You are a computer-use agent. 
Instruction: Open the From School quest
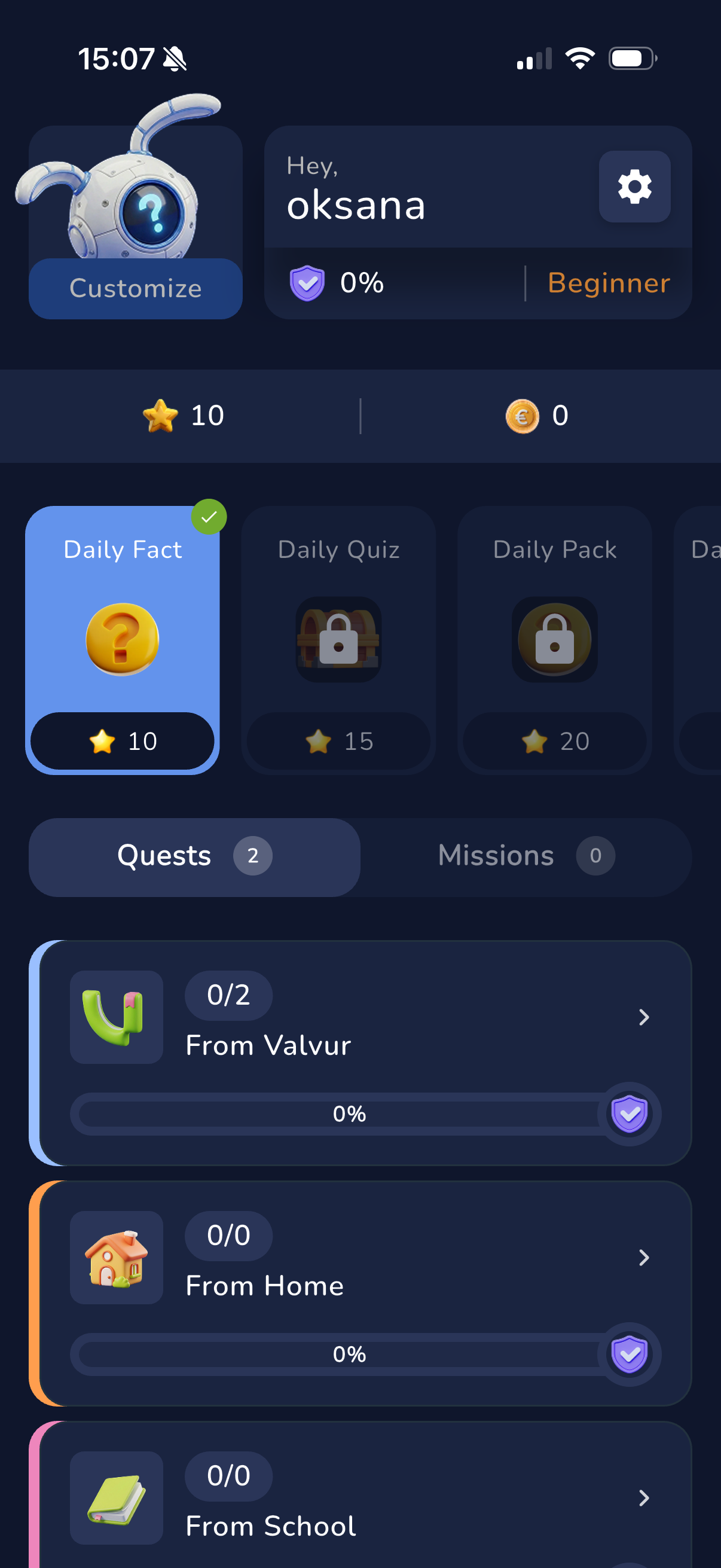pos(360,1495)
